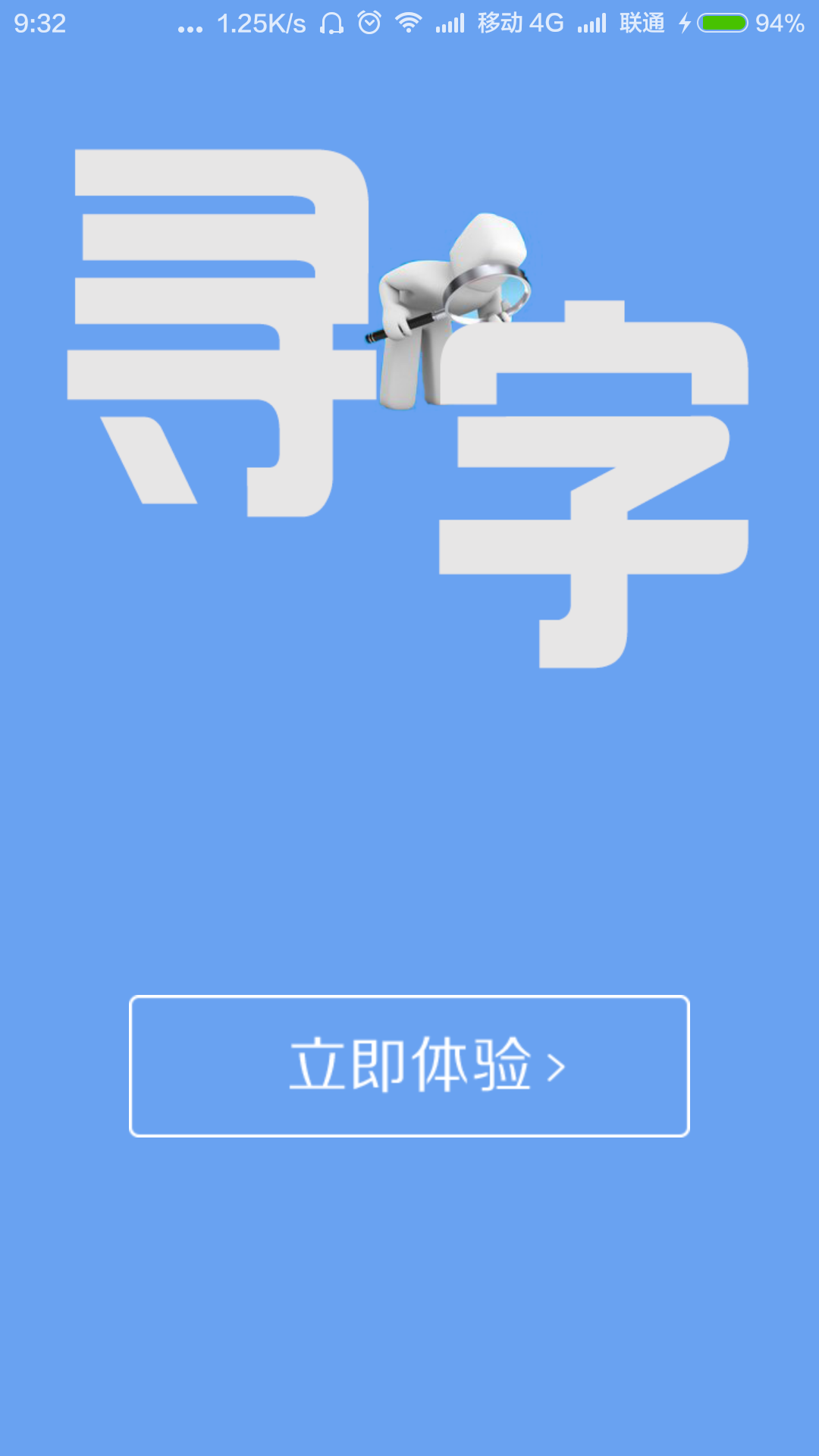Tap the WiFi icon to toggle wireless
The width and height of the screenshot is (819, 1456).
[407, 23]
